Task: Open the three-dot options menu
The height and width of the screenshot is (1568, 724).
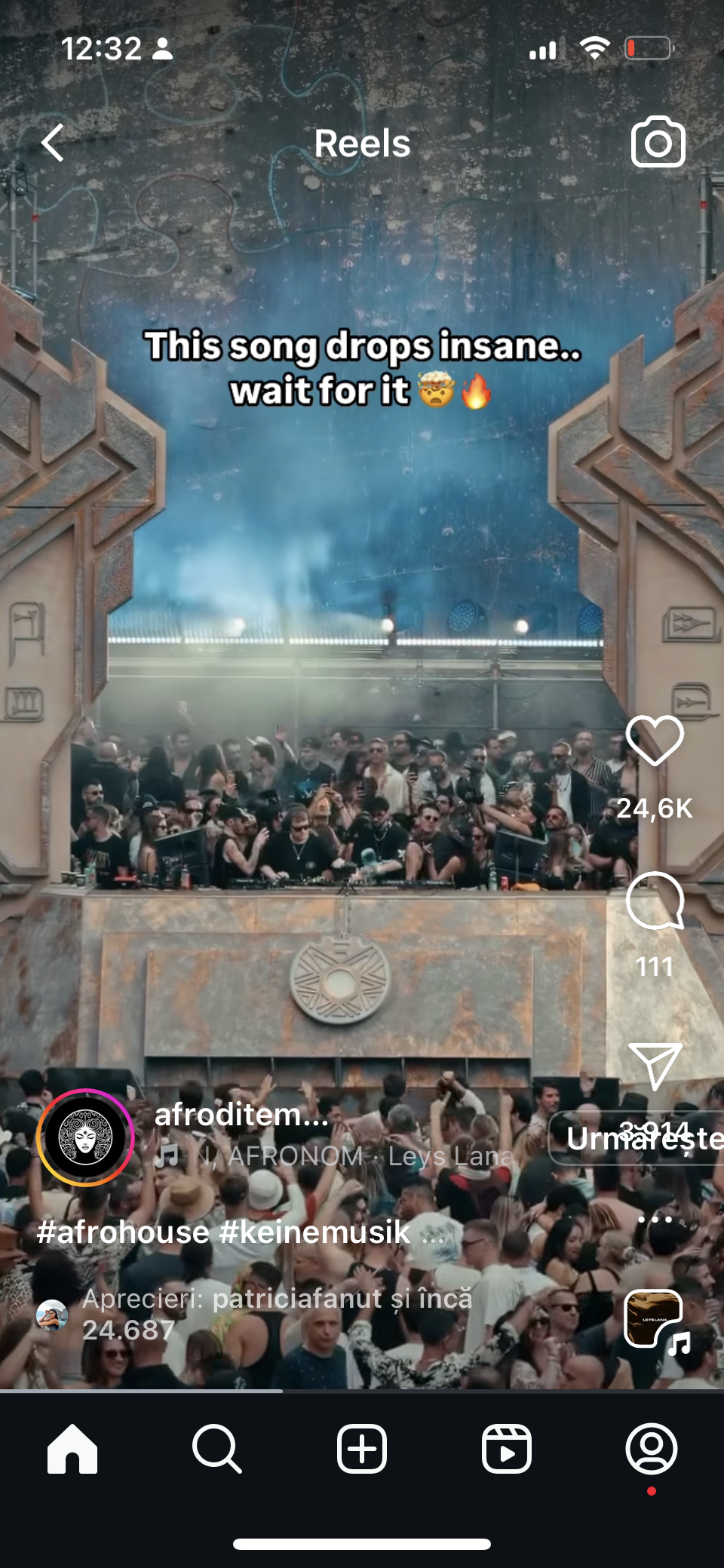Action: 654,1220
